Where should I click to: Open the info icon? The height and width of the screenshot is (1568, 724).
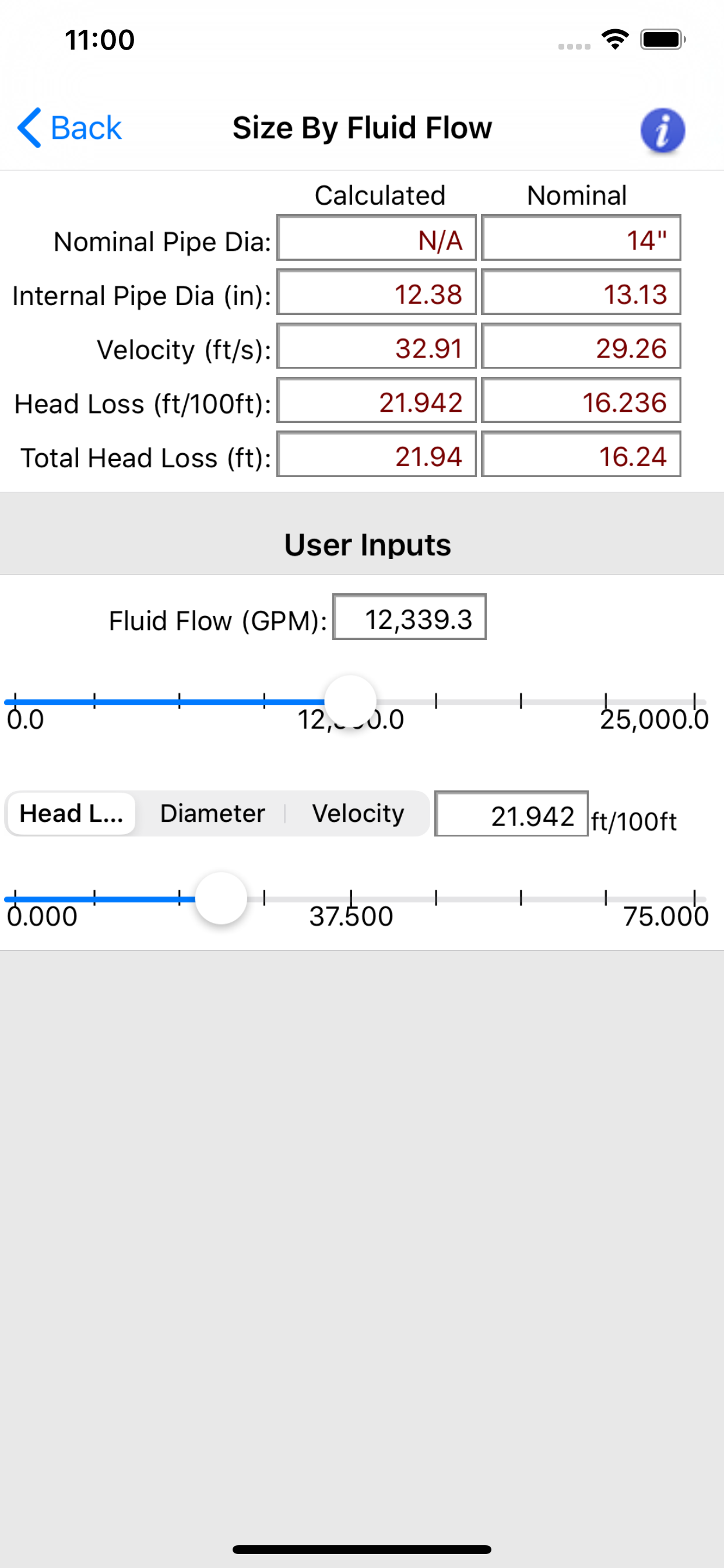coord(663,129)
